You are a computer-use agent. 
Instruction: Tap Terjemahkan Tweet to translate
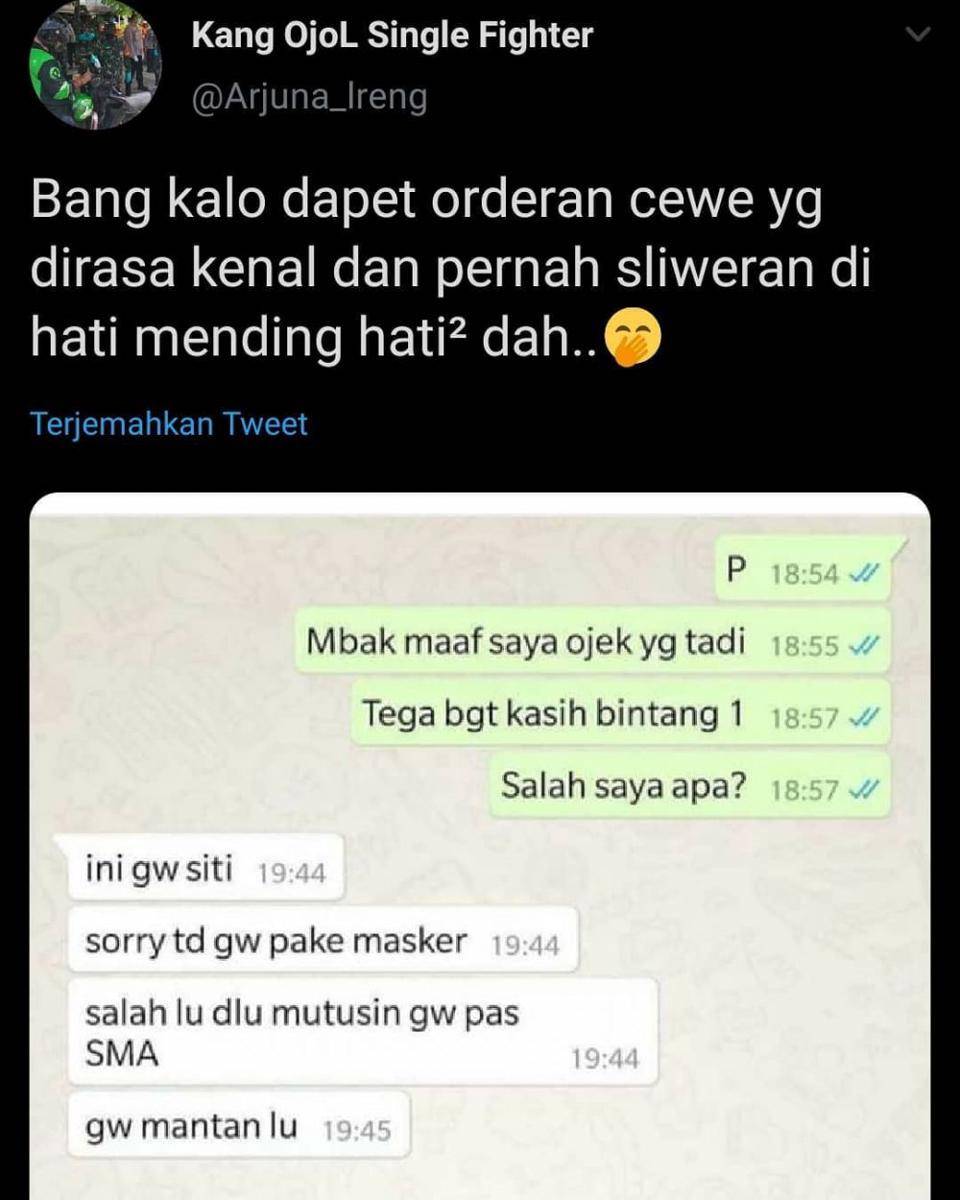169,424
